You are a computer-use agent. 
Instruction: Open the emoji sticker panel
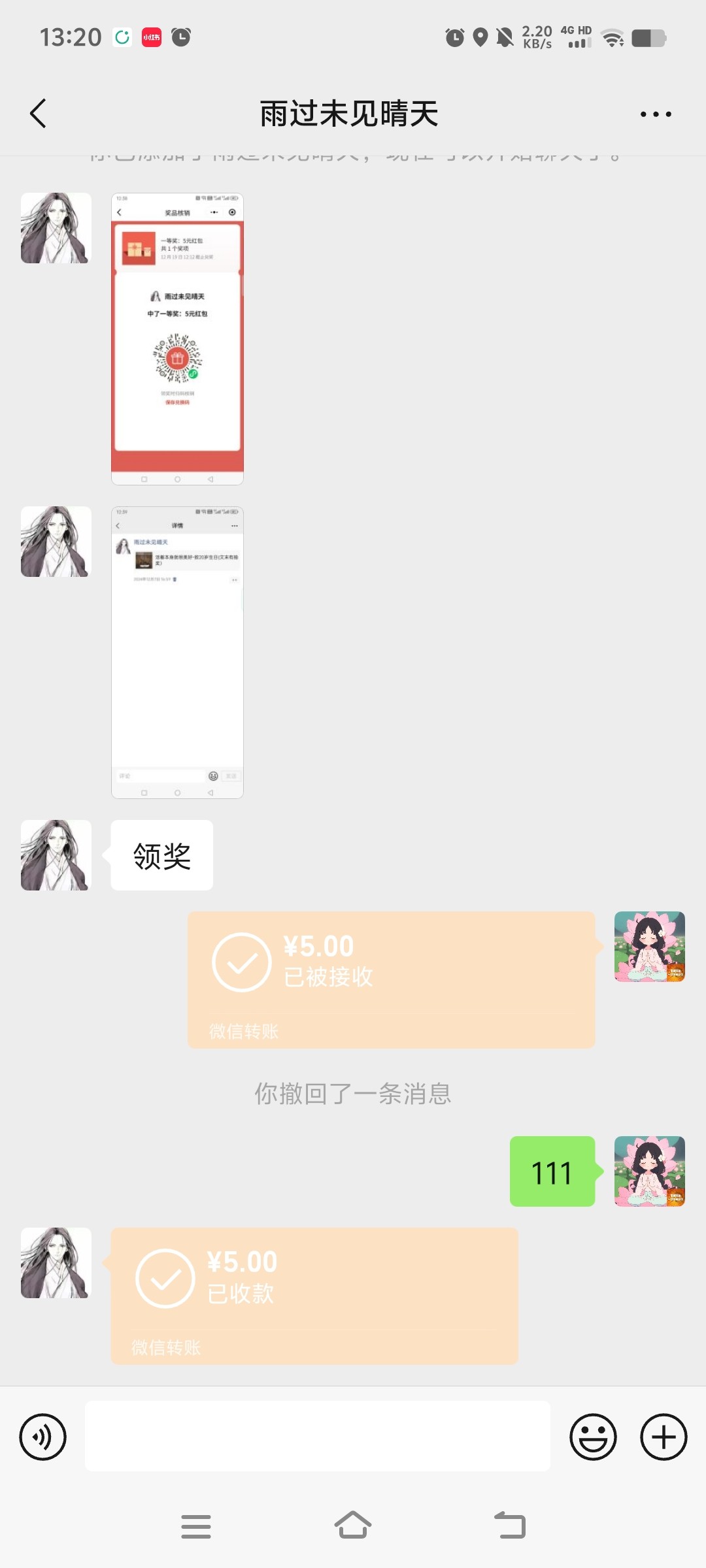point(593,1437)
